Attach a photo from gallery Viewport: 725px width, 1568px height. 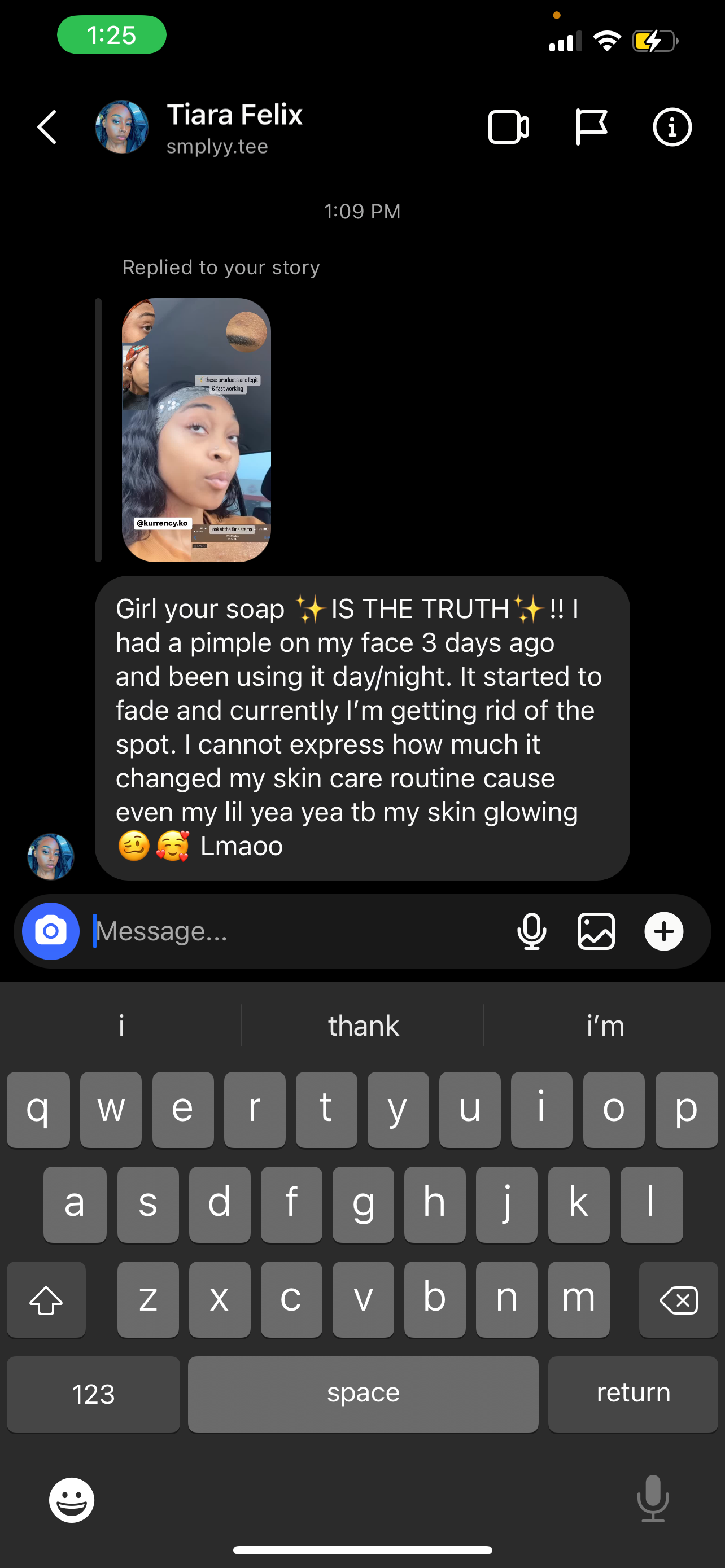[596, 931]
